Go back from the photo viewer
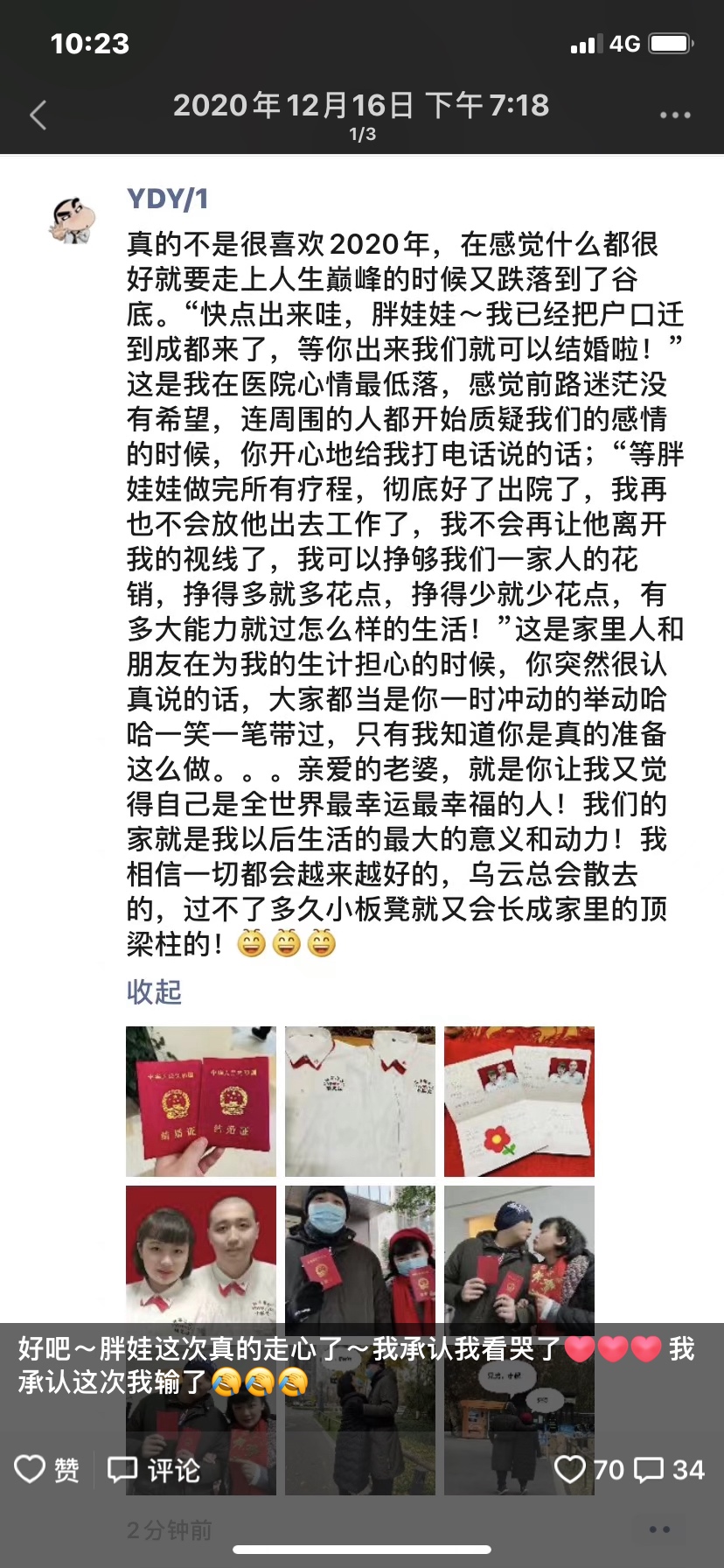The image size is (724, 1568). point(38,115)
